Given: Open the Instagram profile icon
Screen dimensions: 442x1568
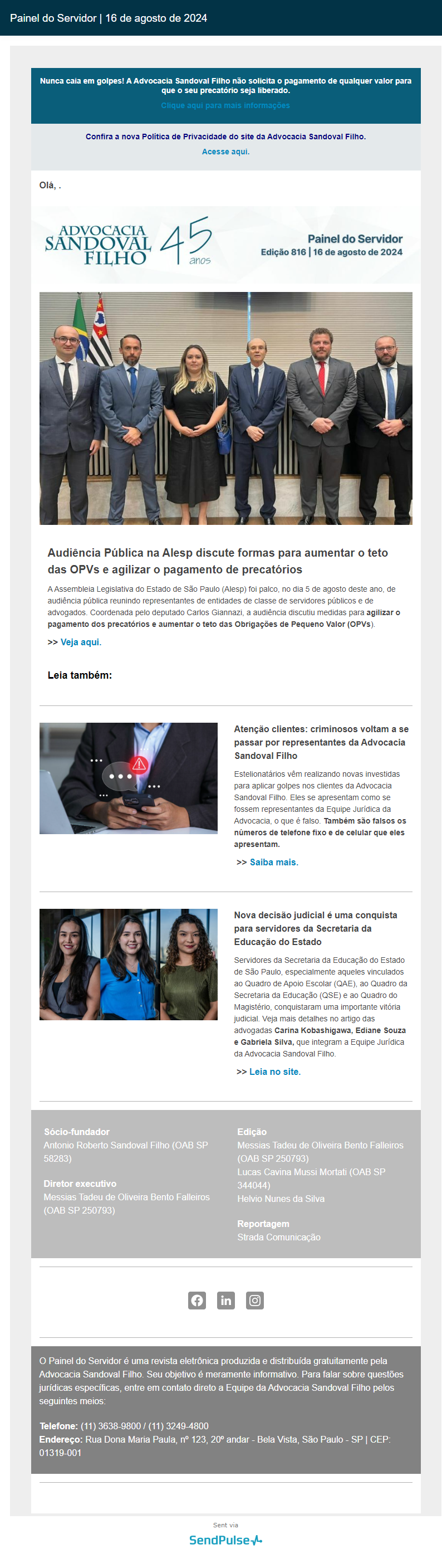Looking at the screenshot, I should 255,1300.
